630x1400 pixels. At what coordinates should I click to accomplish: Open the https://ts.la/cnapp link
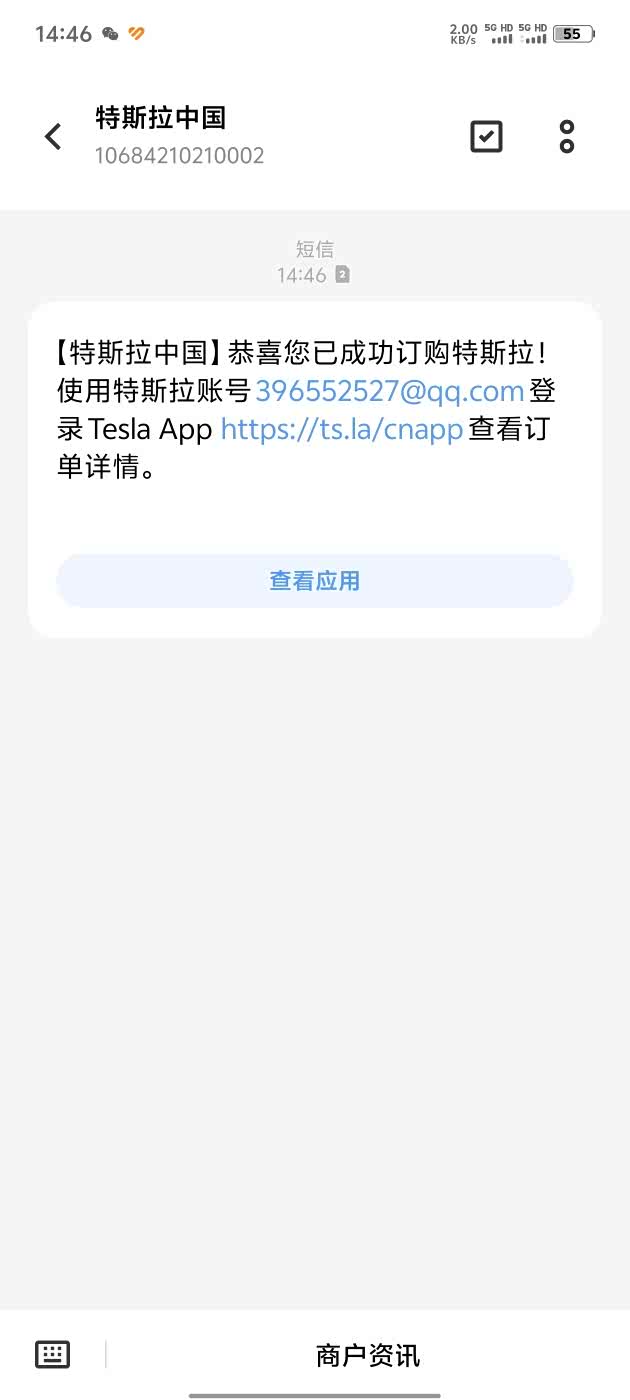tap(341, 429)
